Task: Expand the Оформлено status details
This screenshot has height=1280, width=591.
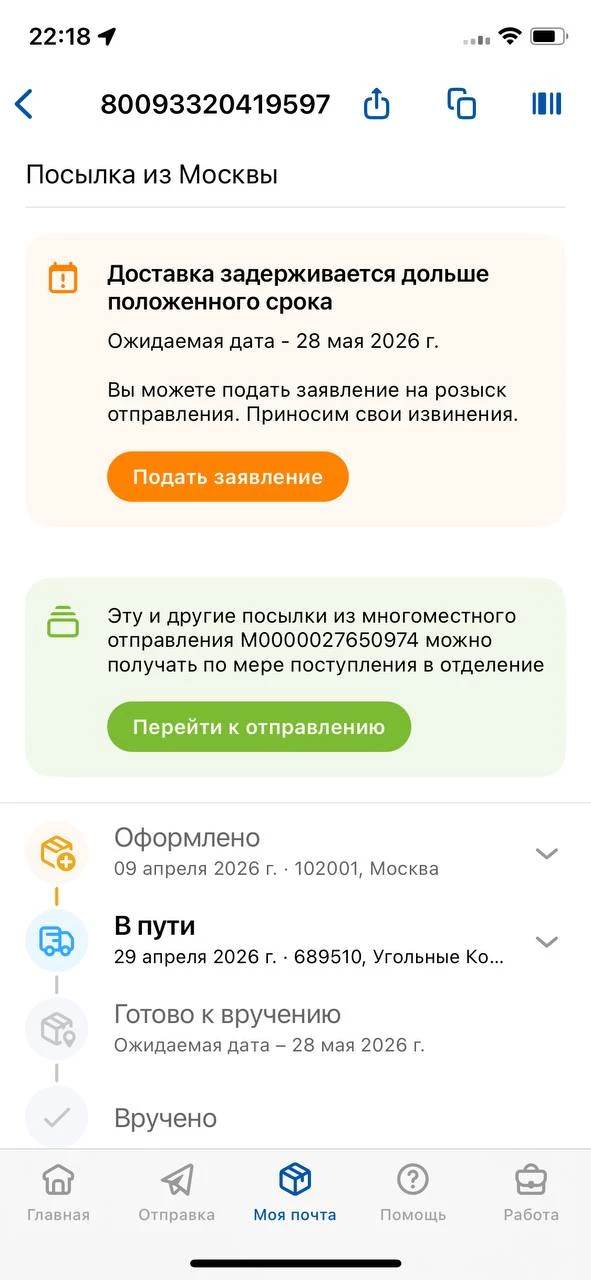Action: (x=546, y=853)
